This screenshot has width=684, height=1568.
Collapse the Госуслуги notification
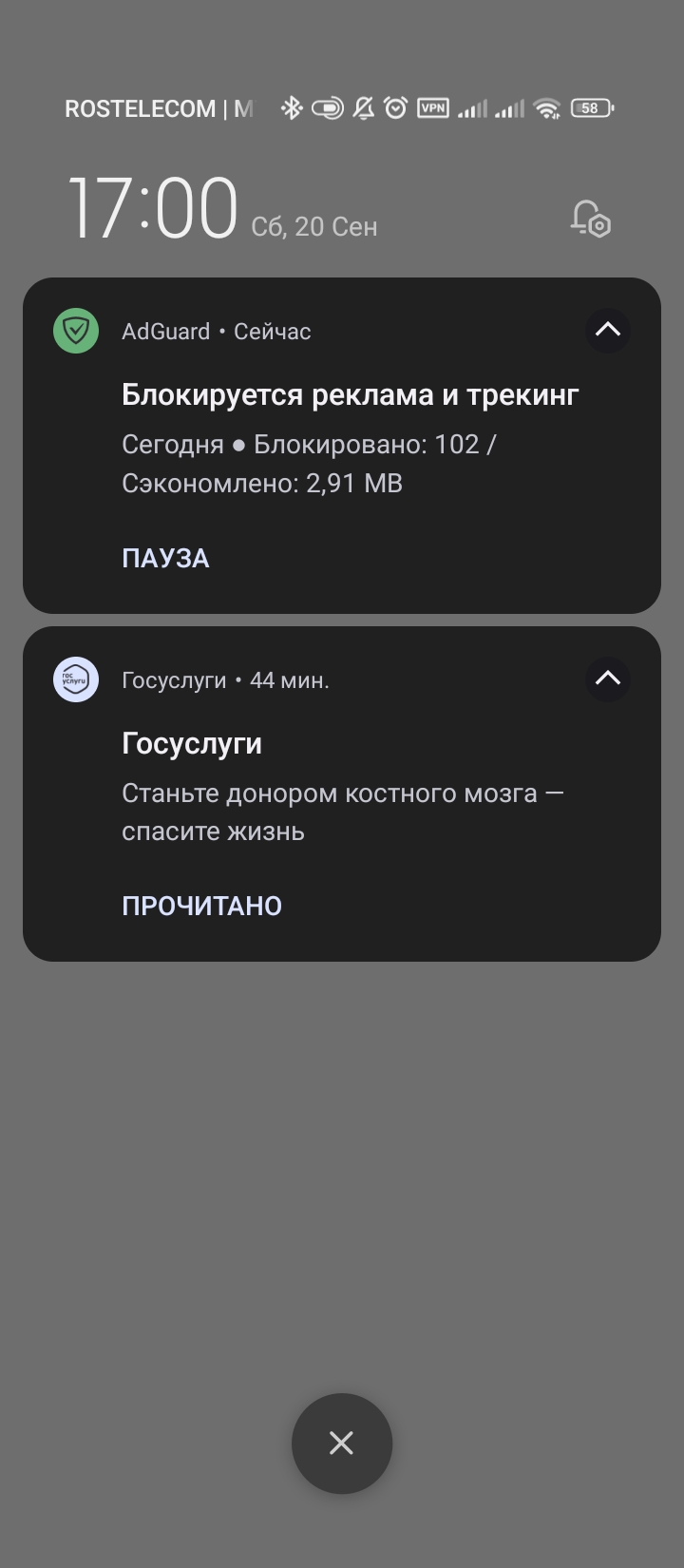click(607, 679)
